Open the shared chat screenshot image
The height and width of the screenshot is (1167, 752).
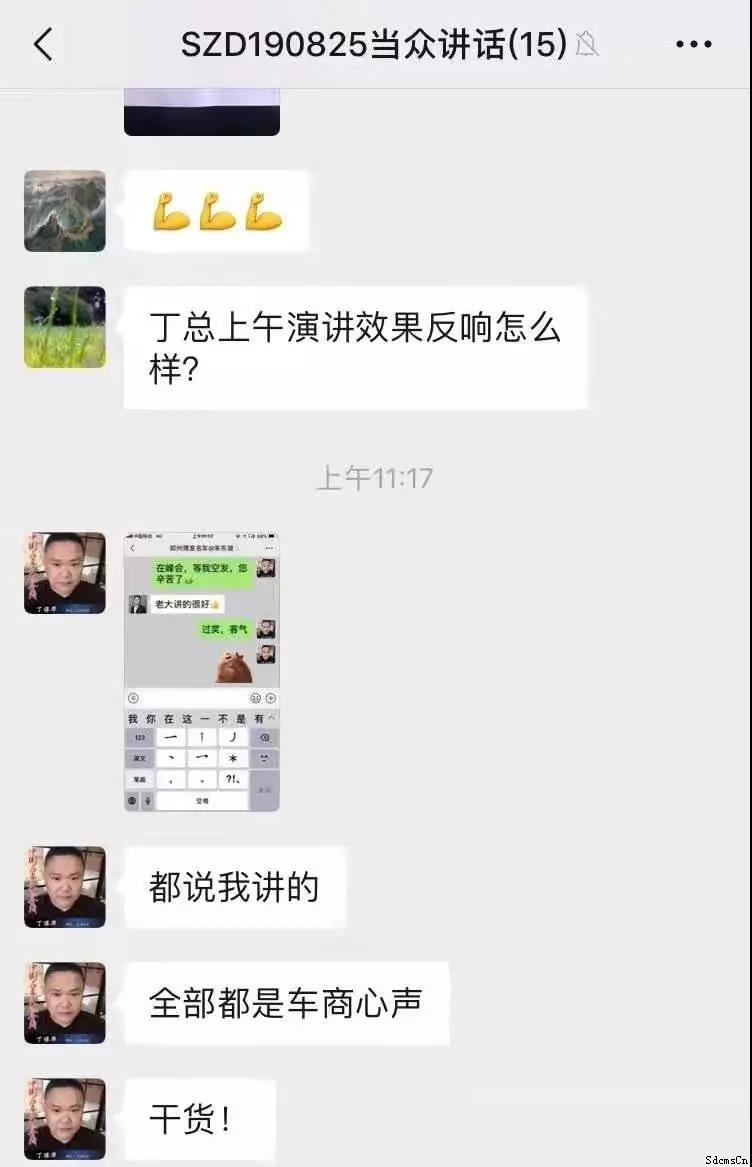click(x=201, y=671)
